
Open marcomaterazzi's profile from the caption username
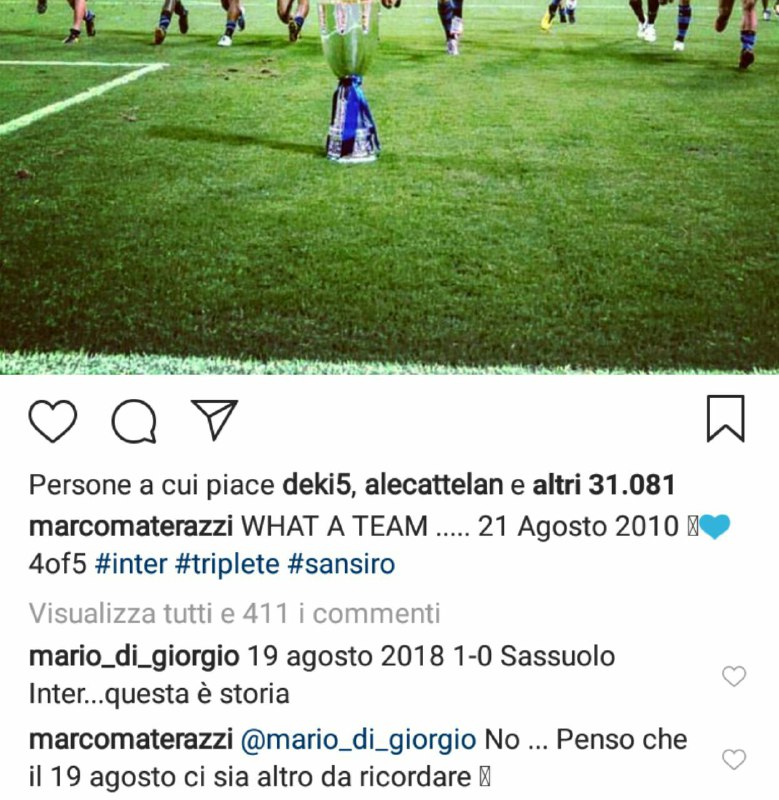pyautogui.click(x=131, y=526)
